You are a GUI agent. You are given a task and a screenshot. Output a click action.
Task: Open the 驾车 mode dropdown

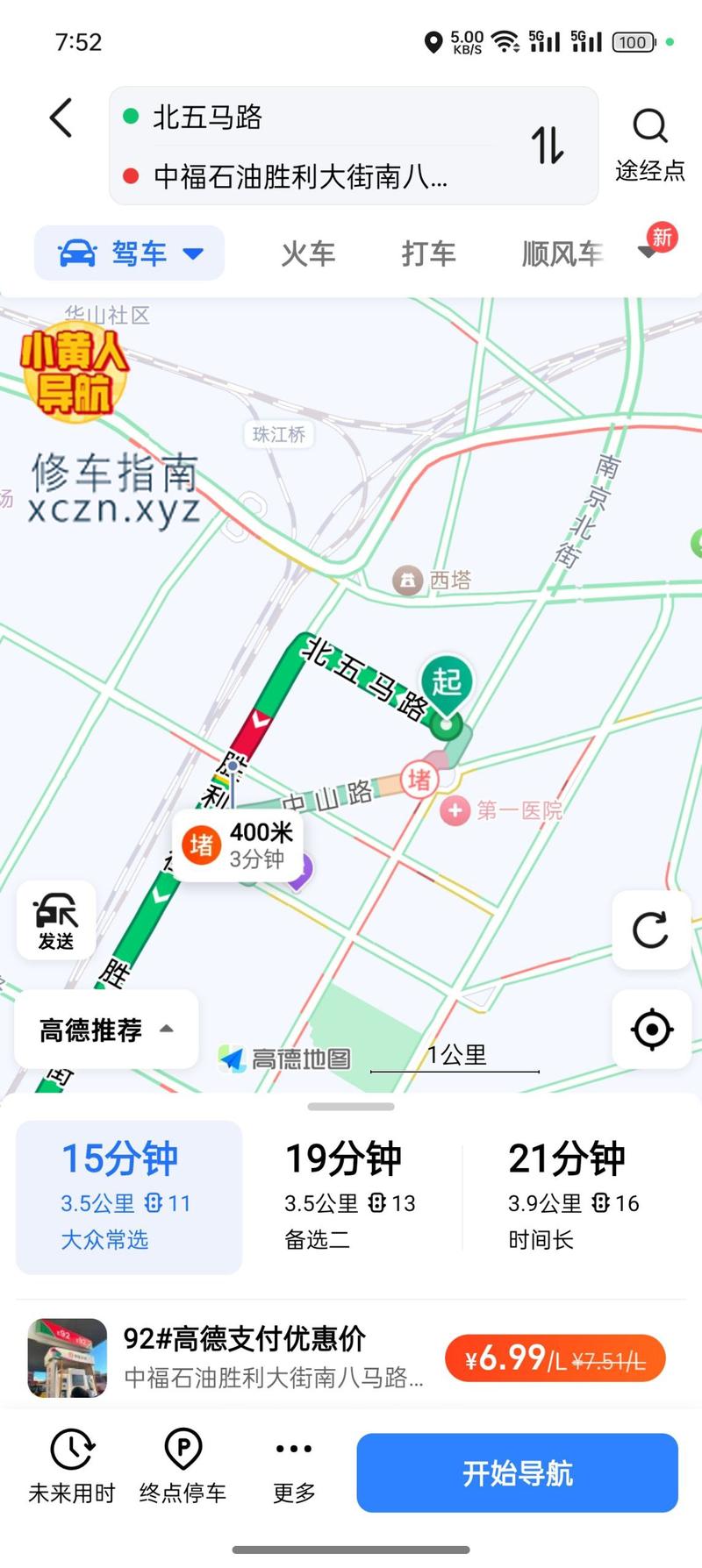point(130,253)
